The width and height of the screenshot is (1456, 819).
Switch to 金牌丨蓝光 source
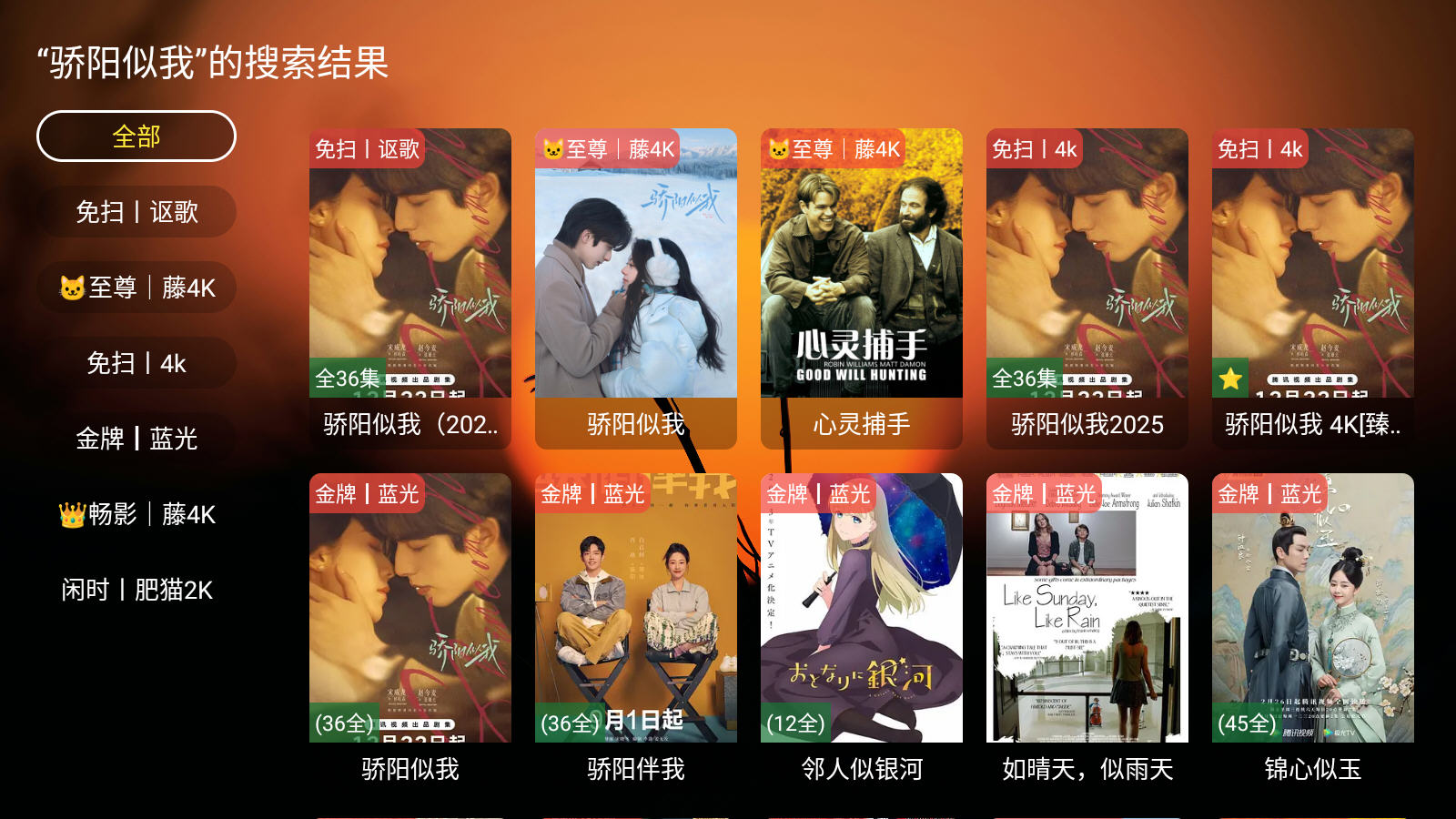click(136, 439)
